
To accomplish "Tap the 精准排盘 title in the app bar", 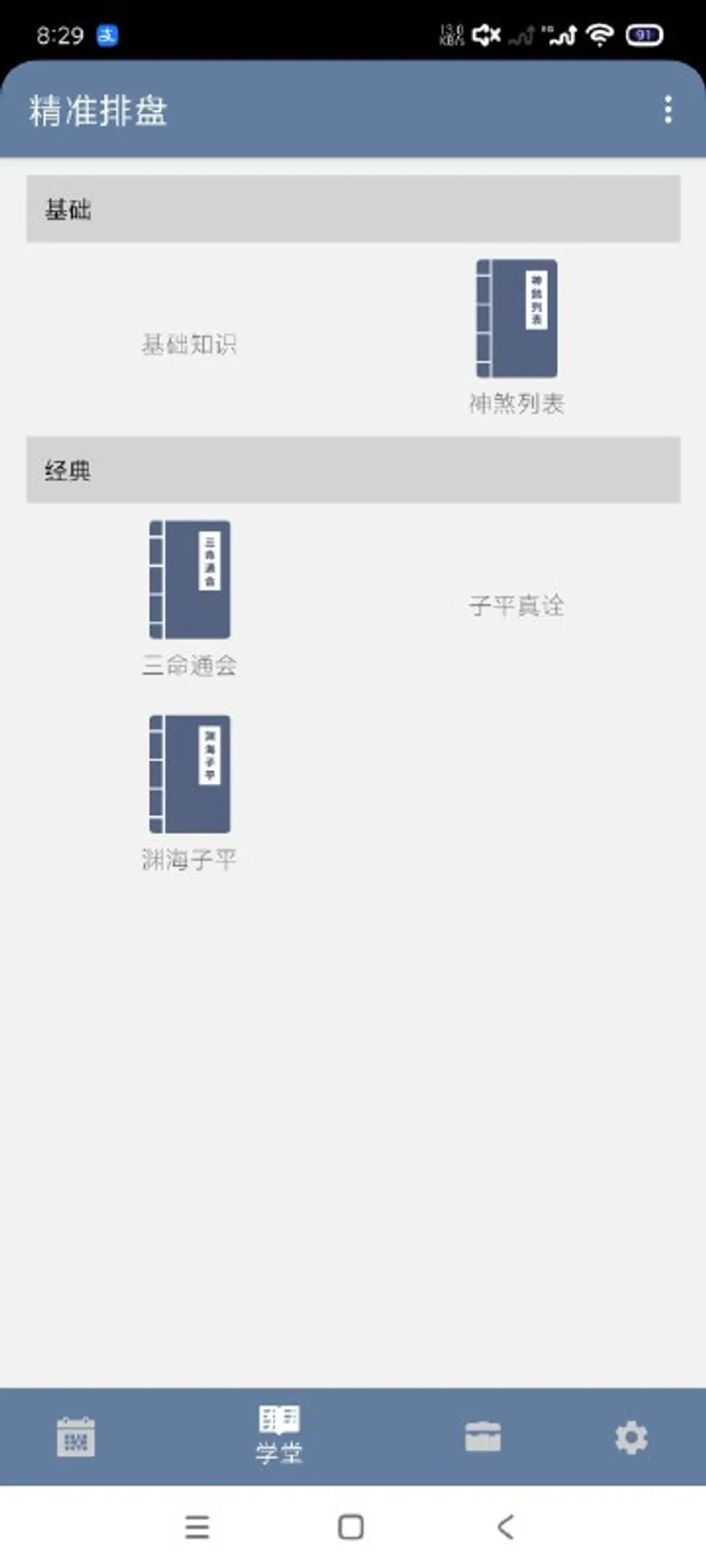I will pos(98,111).
